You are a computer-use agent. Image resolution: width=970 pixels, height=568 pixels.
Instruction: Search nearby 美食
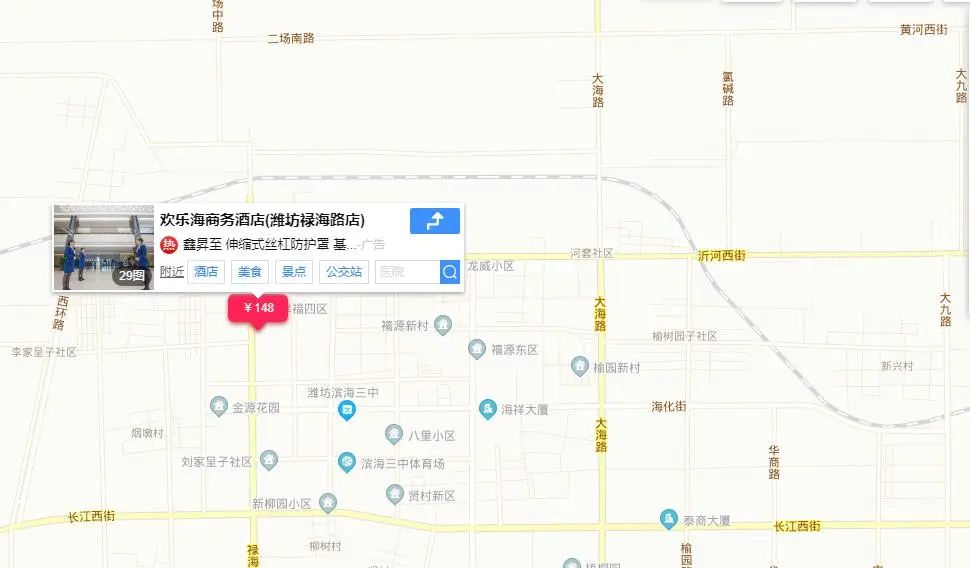click(252, 272)
